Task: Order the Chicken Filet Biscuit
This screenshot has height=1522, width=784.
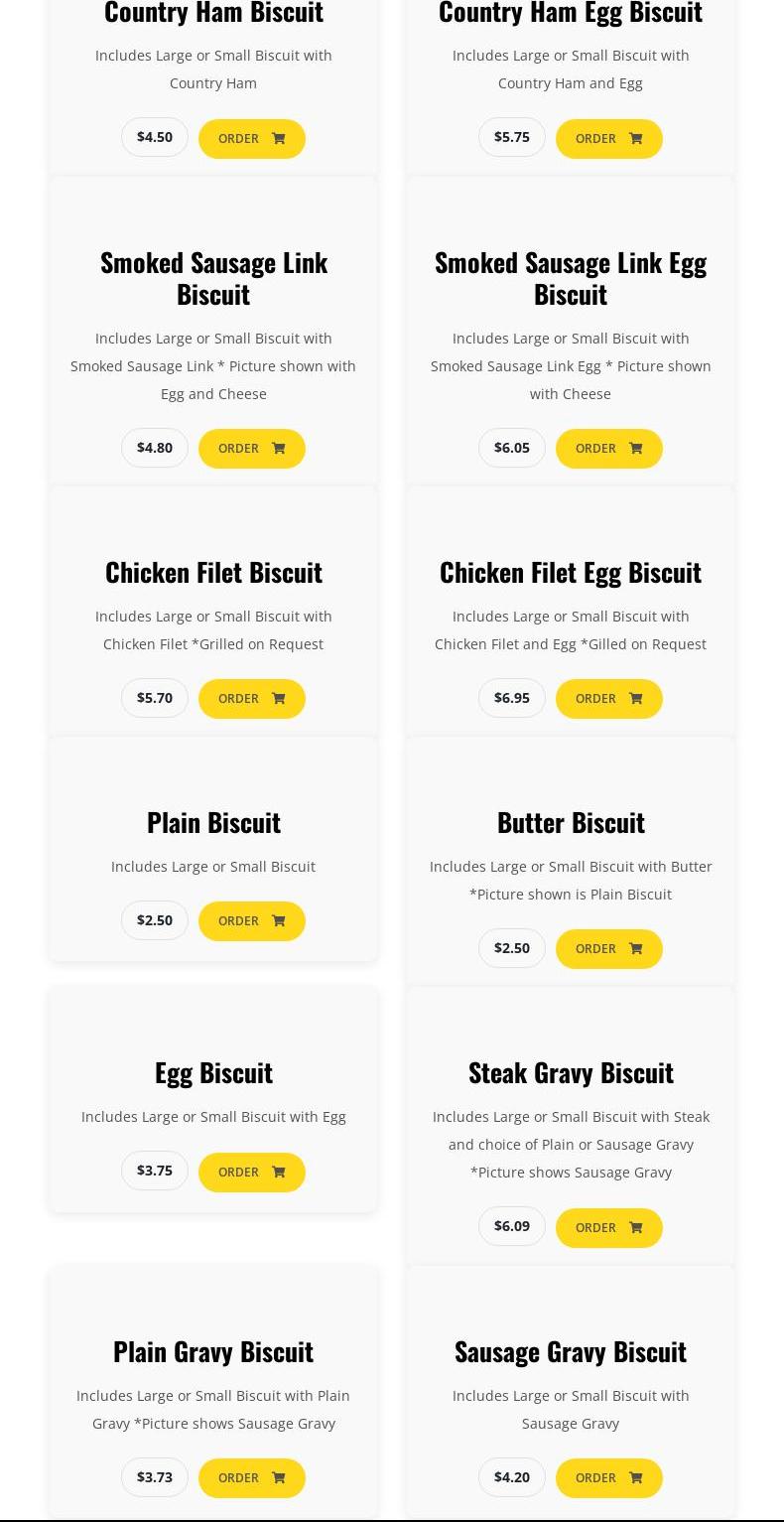Action: point(251,699)
